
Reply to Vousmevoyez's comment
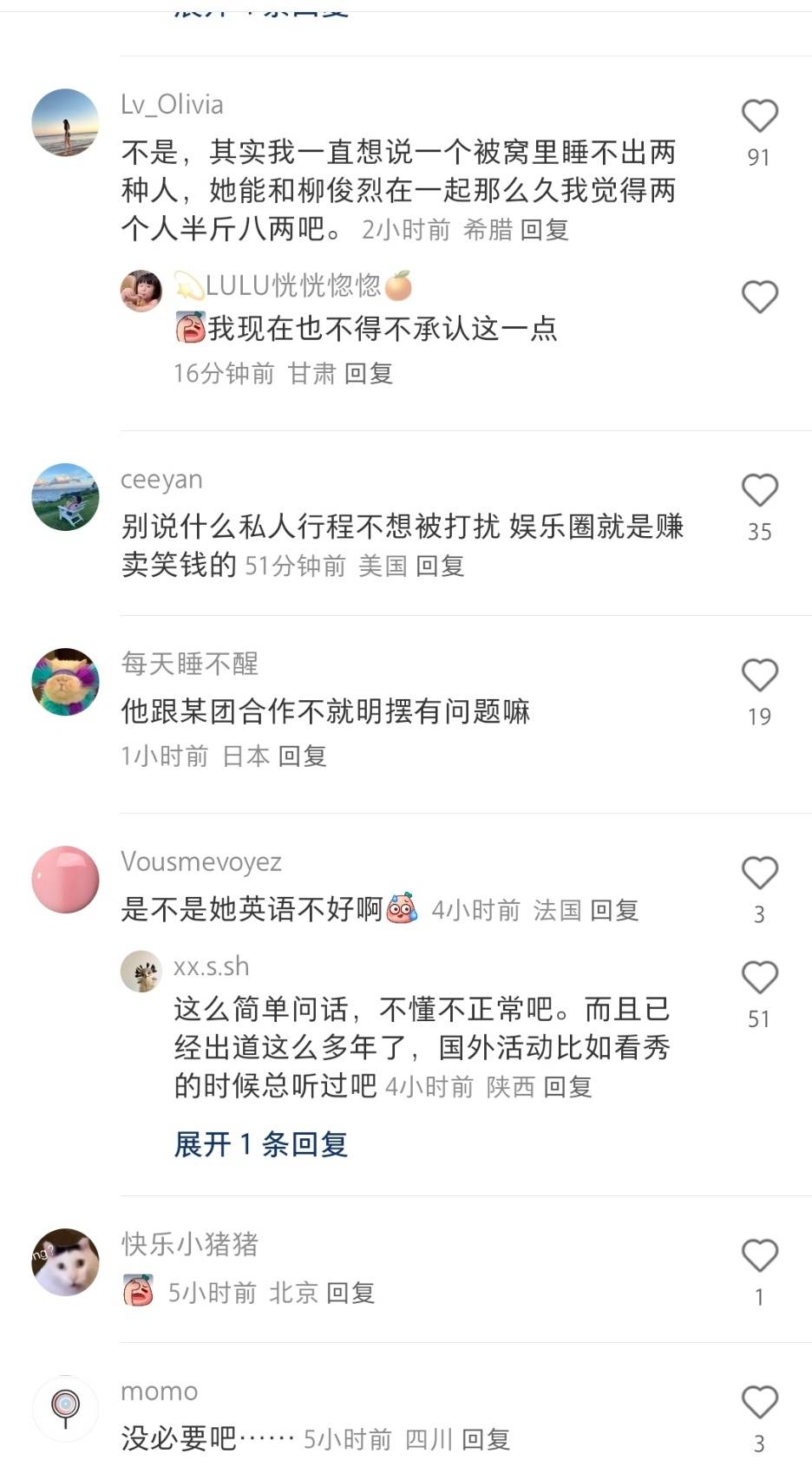614,910
